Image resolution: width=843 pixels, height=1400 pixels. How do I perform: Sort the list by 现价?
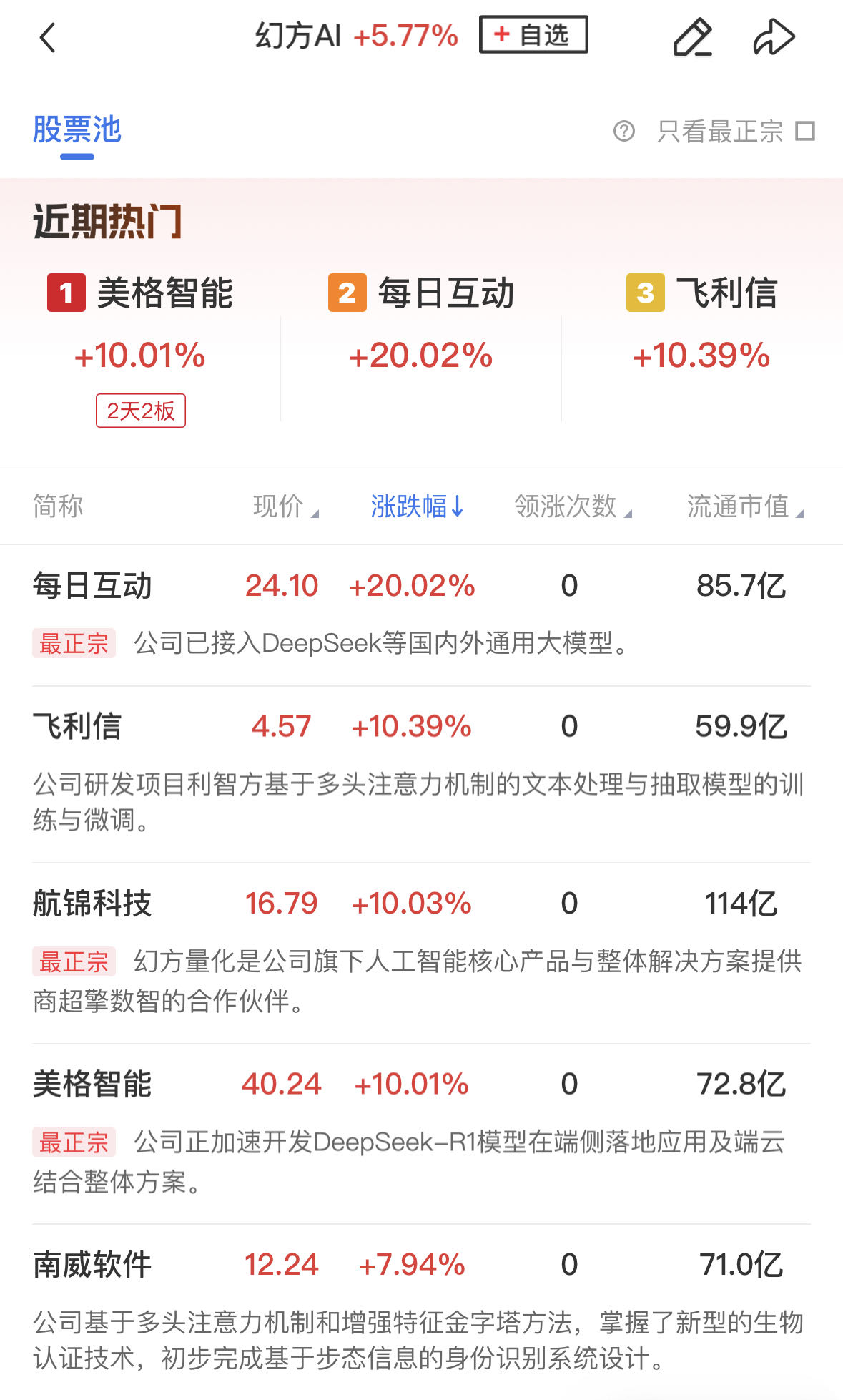click(285, 506)
